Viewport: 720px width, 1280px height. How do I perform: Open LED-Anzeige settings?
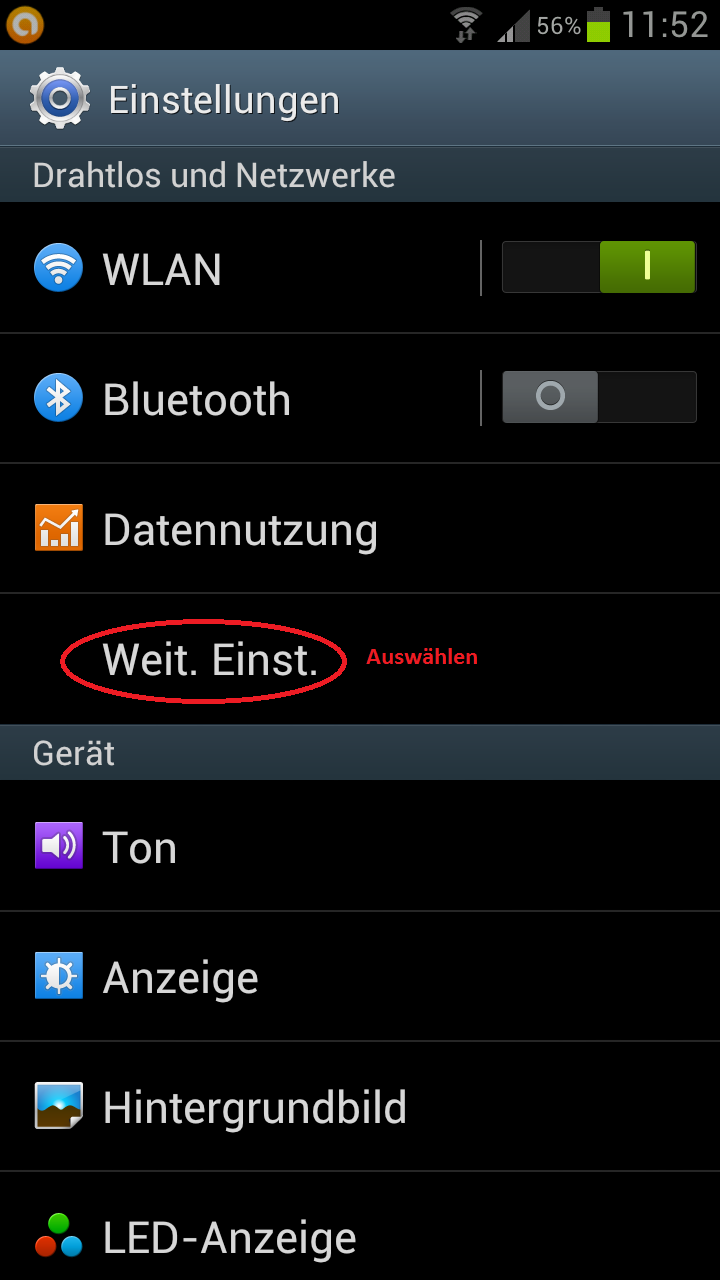[360, 1227]
